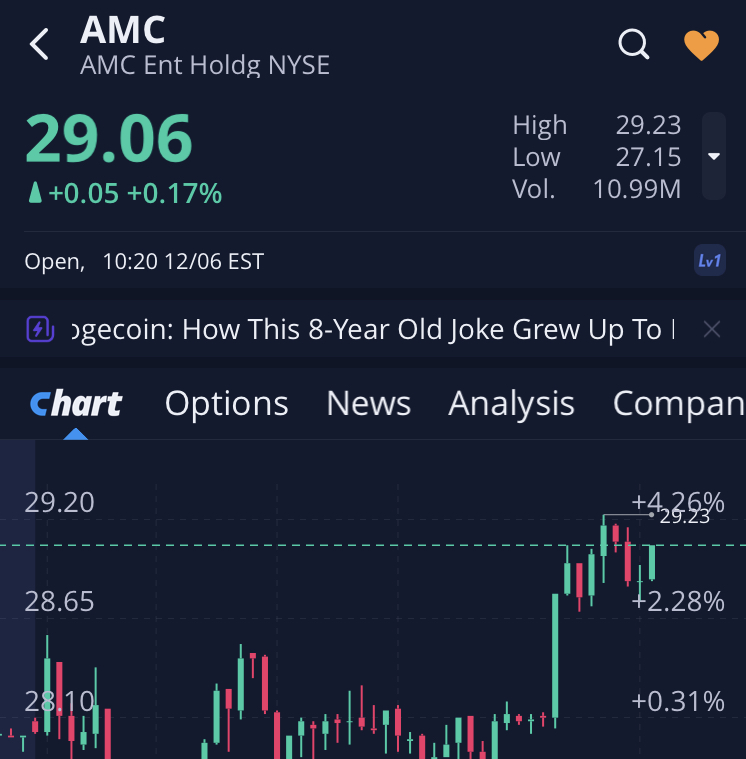Image resolution: width=746 pixels, height=759 pixels.
Task: Switch to the News tab
Action: click(368, 403)
